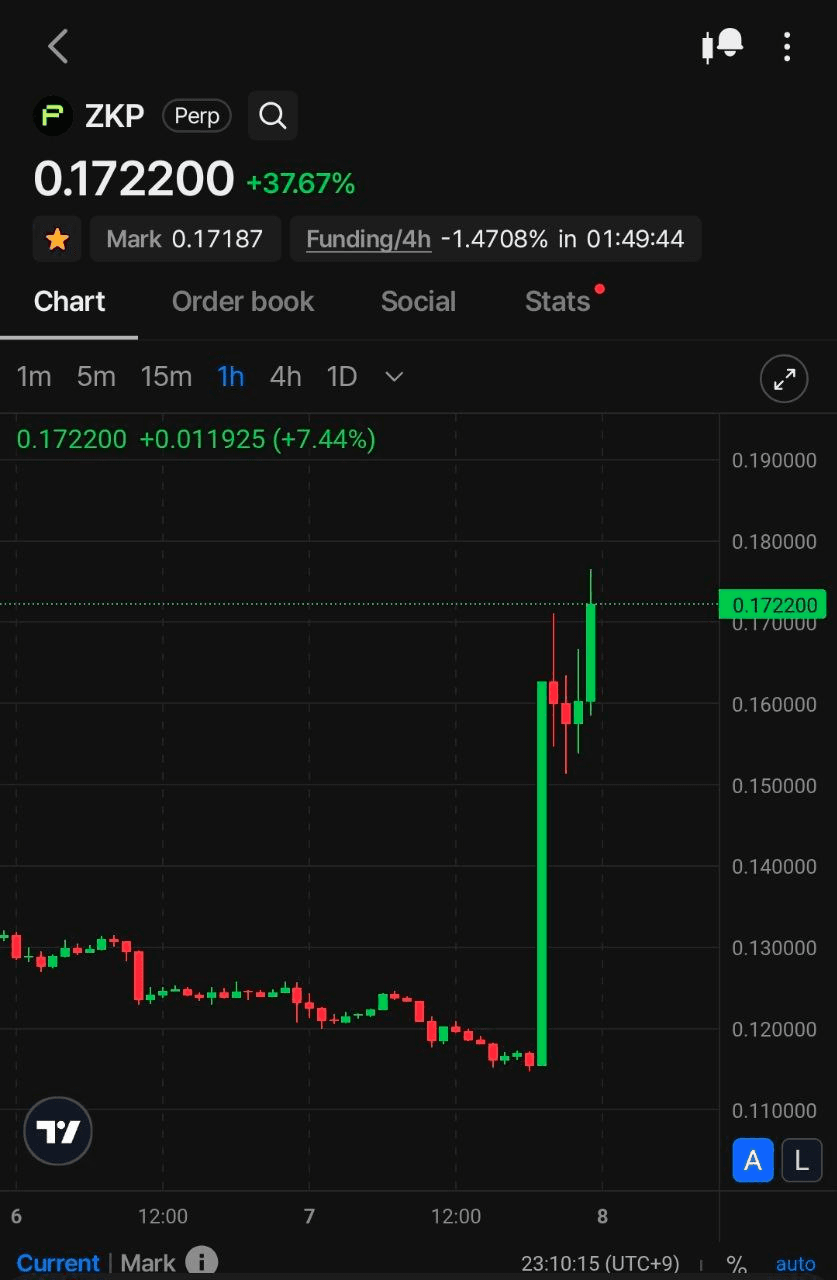Enable the A auto-scale button
This screenshot has width=837, height=1280.
pyautogui.click(x=753, y=1161)
